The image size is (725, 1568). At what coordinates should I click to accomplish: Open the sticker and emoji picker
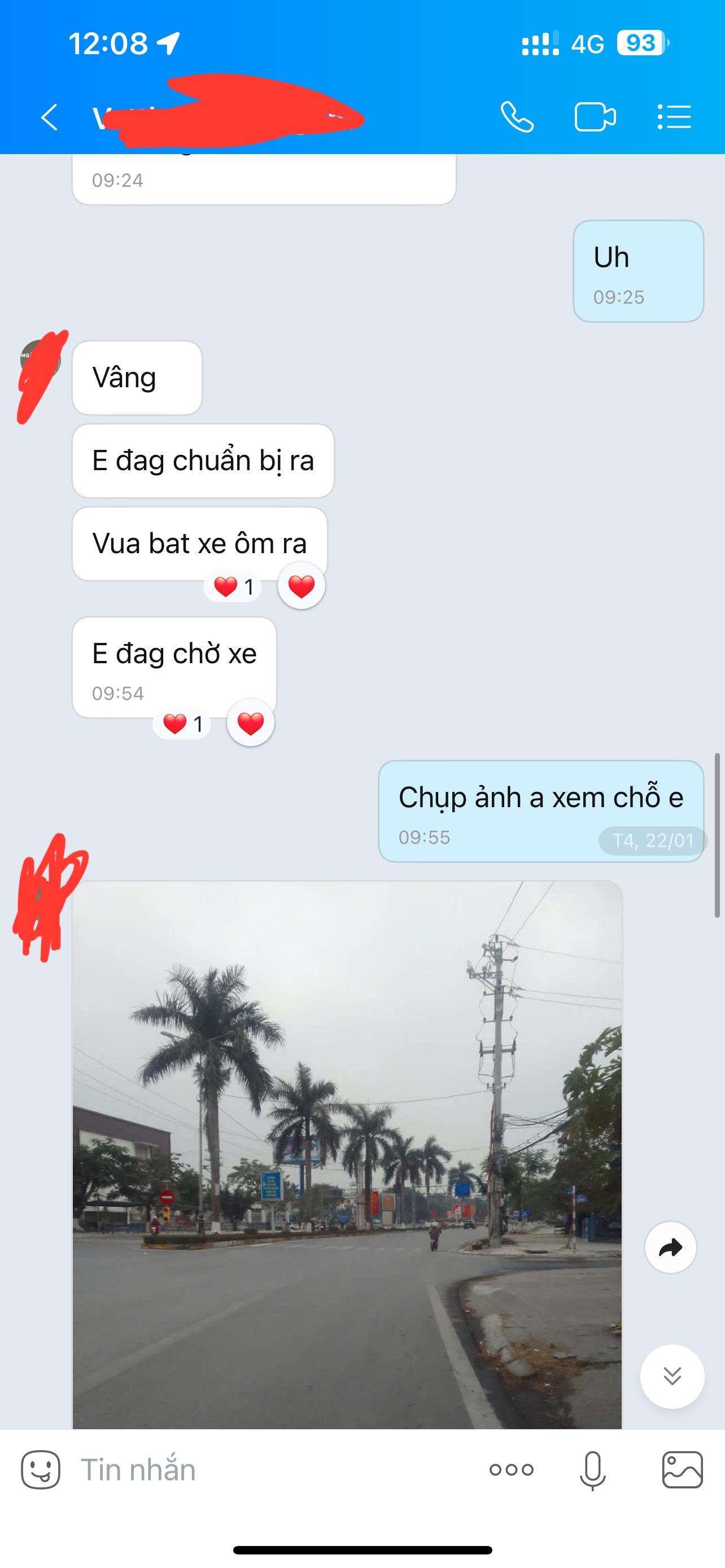click(41, 1470)
